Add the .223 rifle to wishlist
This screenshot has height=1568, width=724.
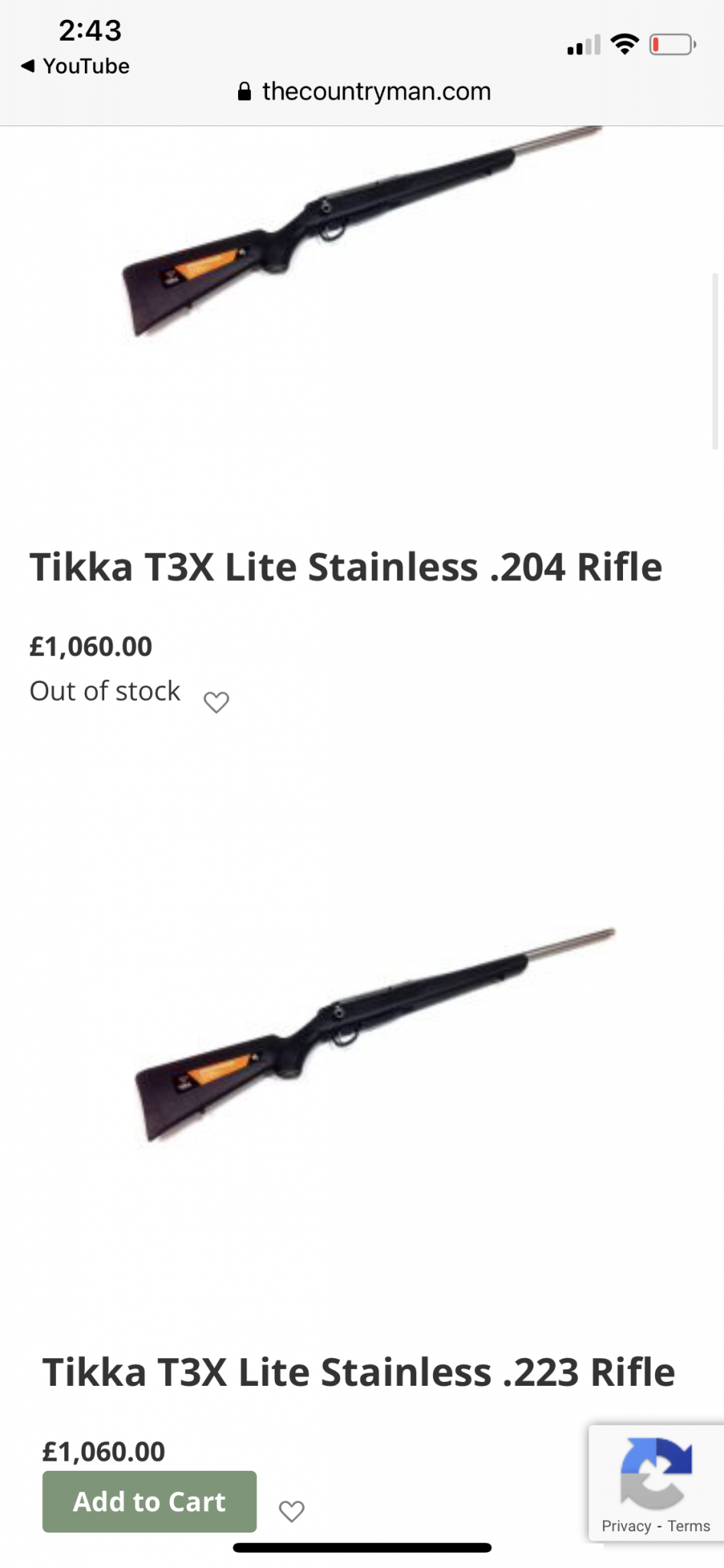292,1511
